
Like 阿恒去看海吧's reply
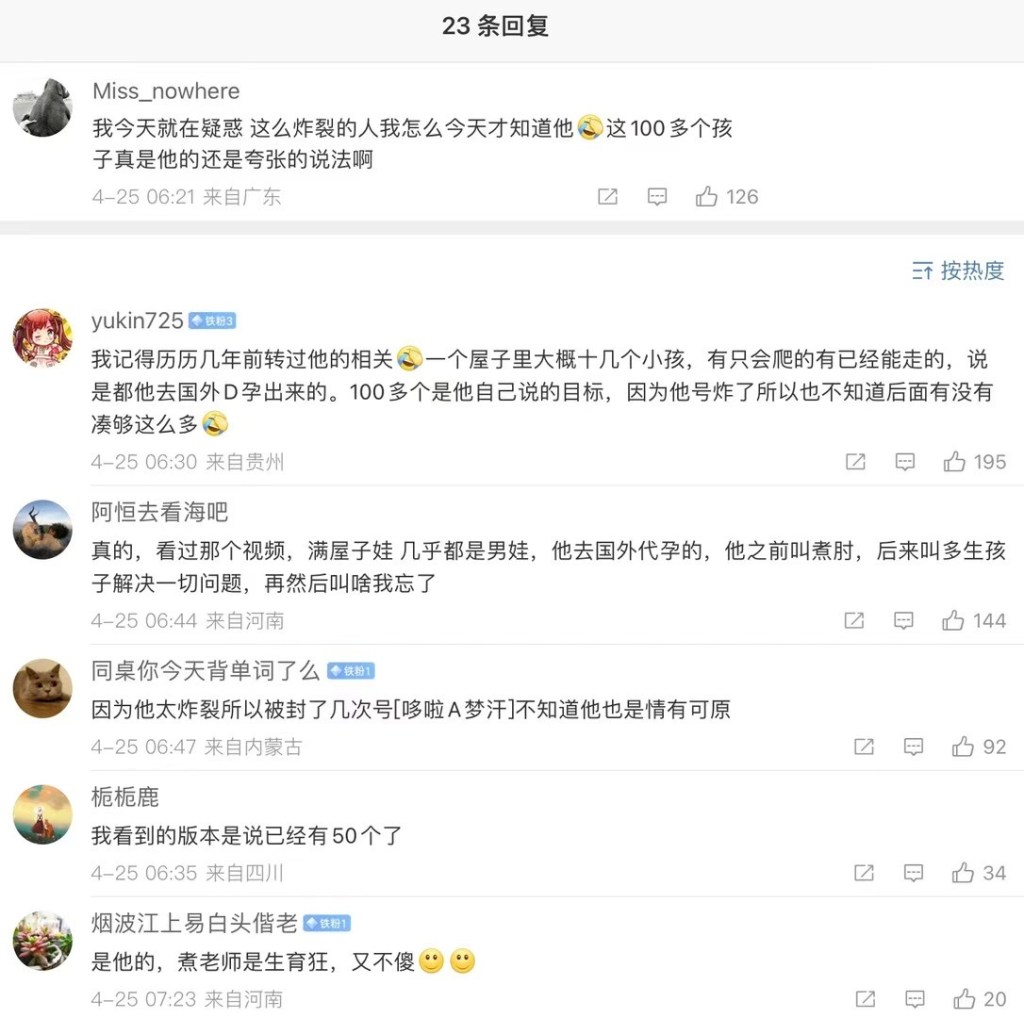click(954, 621)
